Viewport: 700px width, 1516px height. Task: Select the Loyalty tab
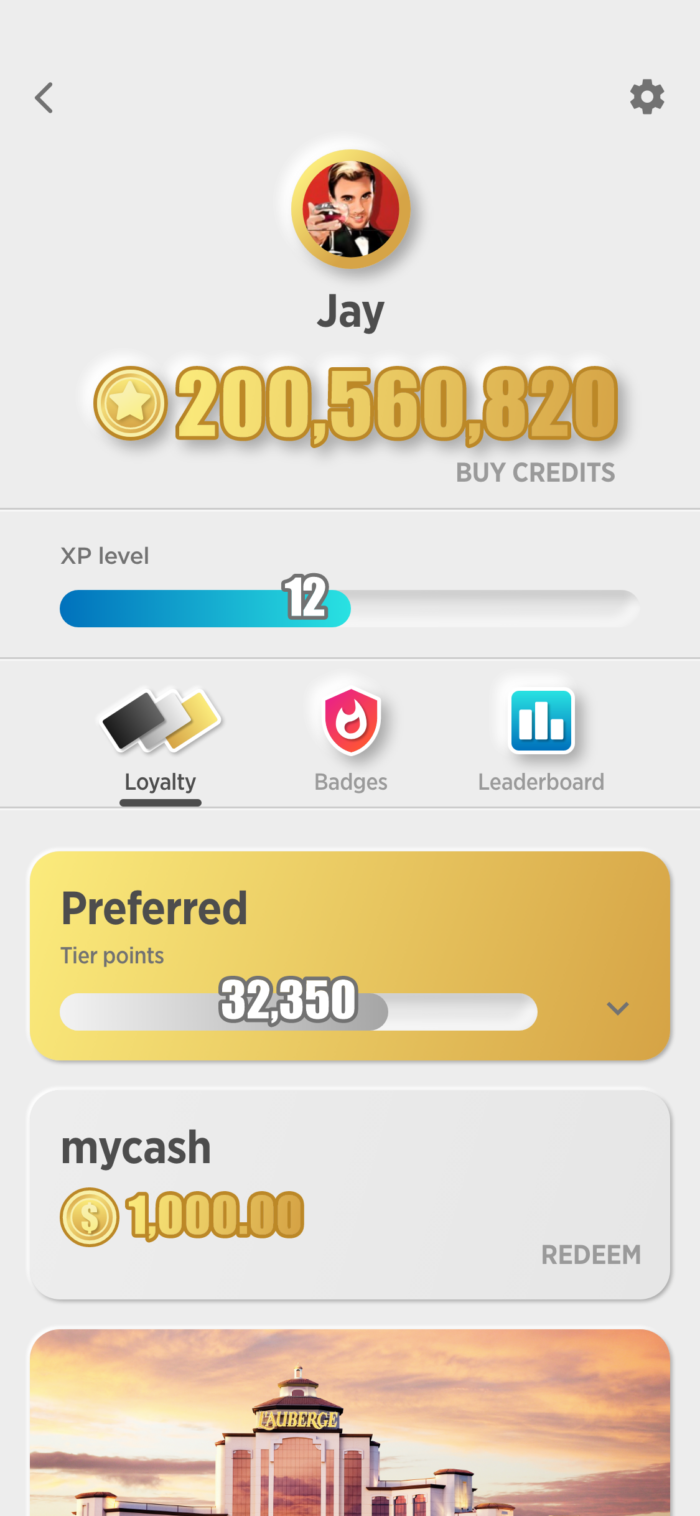160,742
